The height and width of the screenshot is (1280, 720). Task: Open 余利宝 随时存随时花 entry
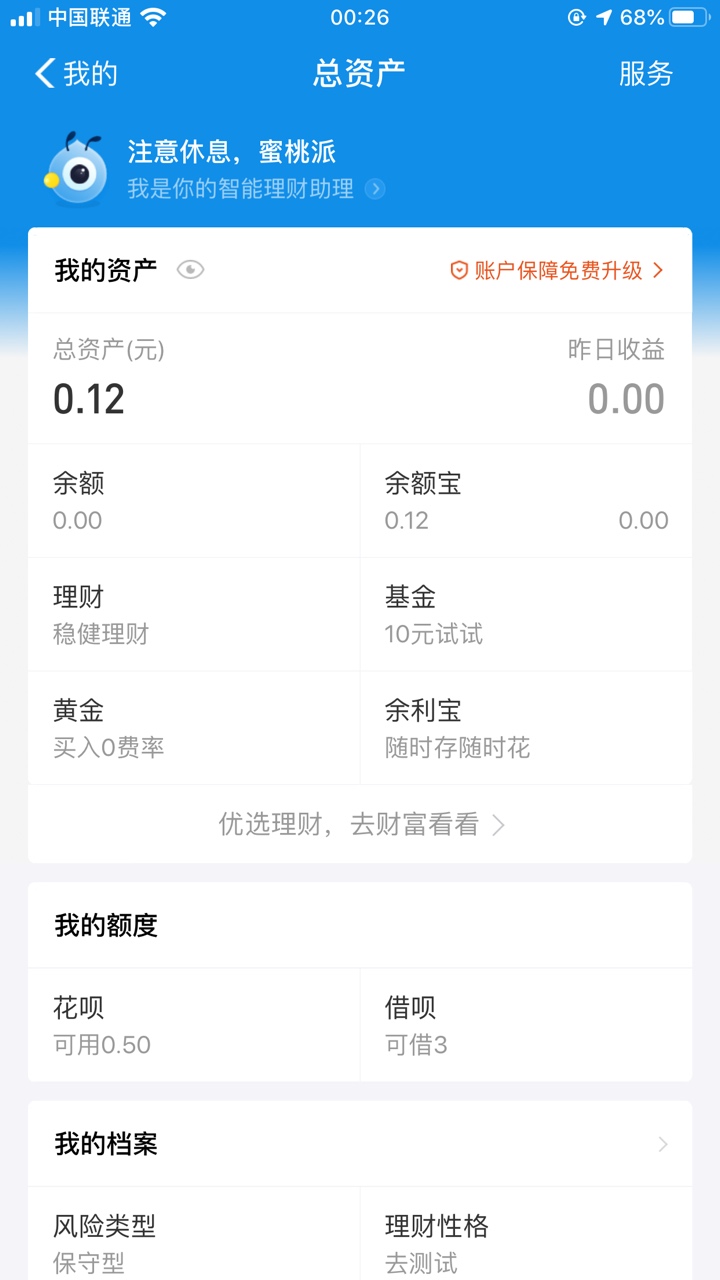(x=526, y=728)
